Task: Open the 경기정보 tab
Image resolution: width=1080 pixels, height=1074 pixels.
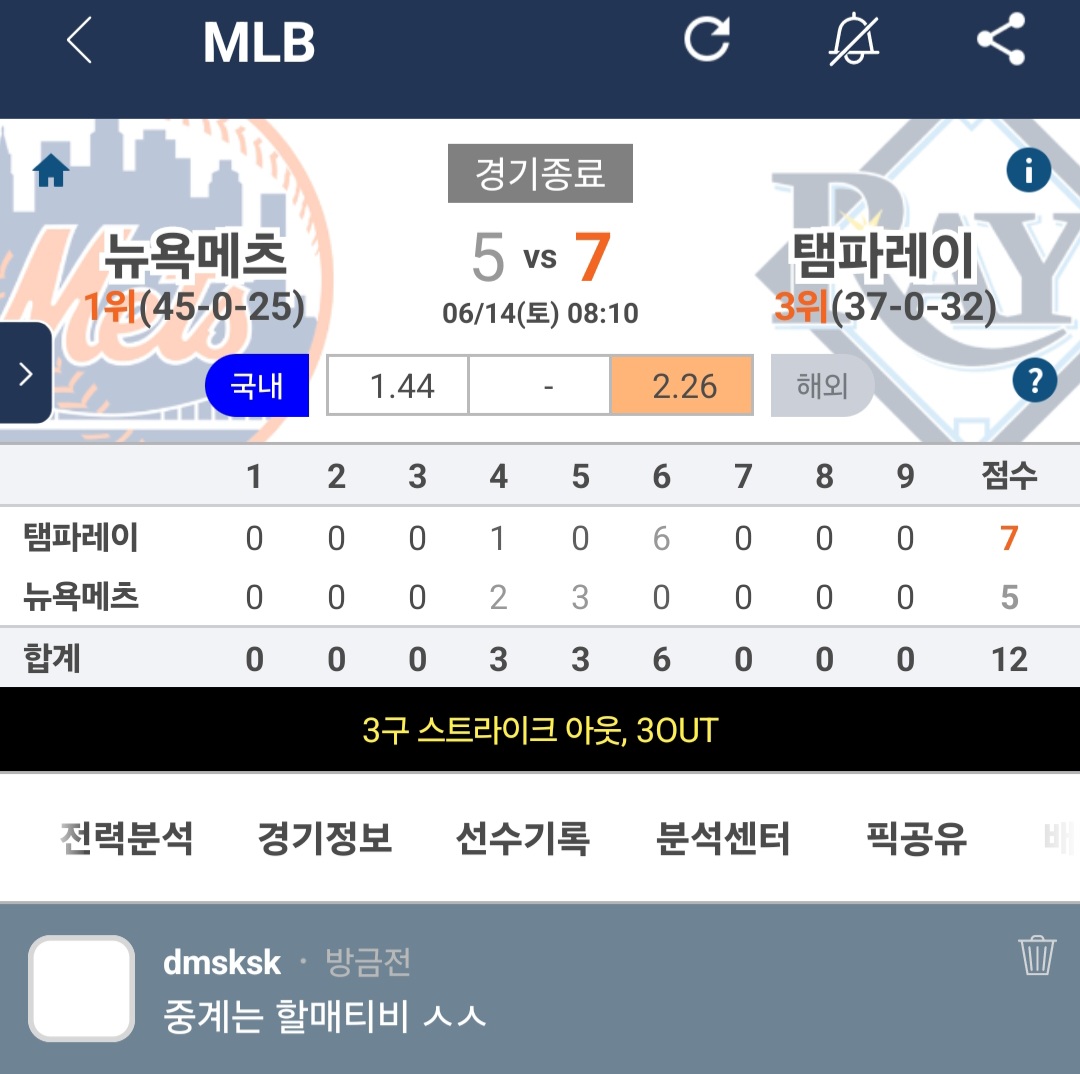Action: 324,839
